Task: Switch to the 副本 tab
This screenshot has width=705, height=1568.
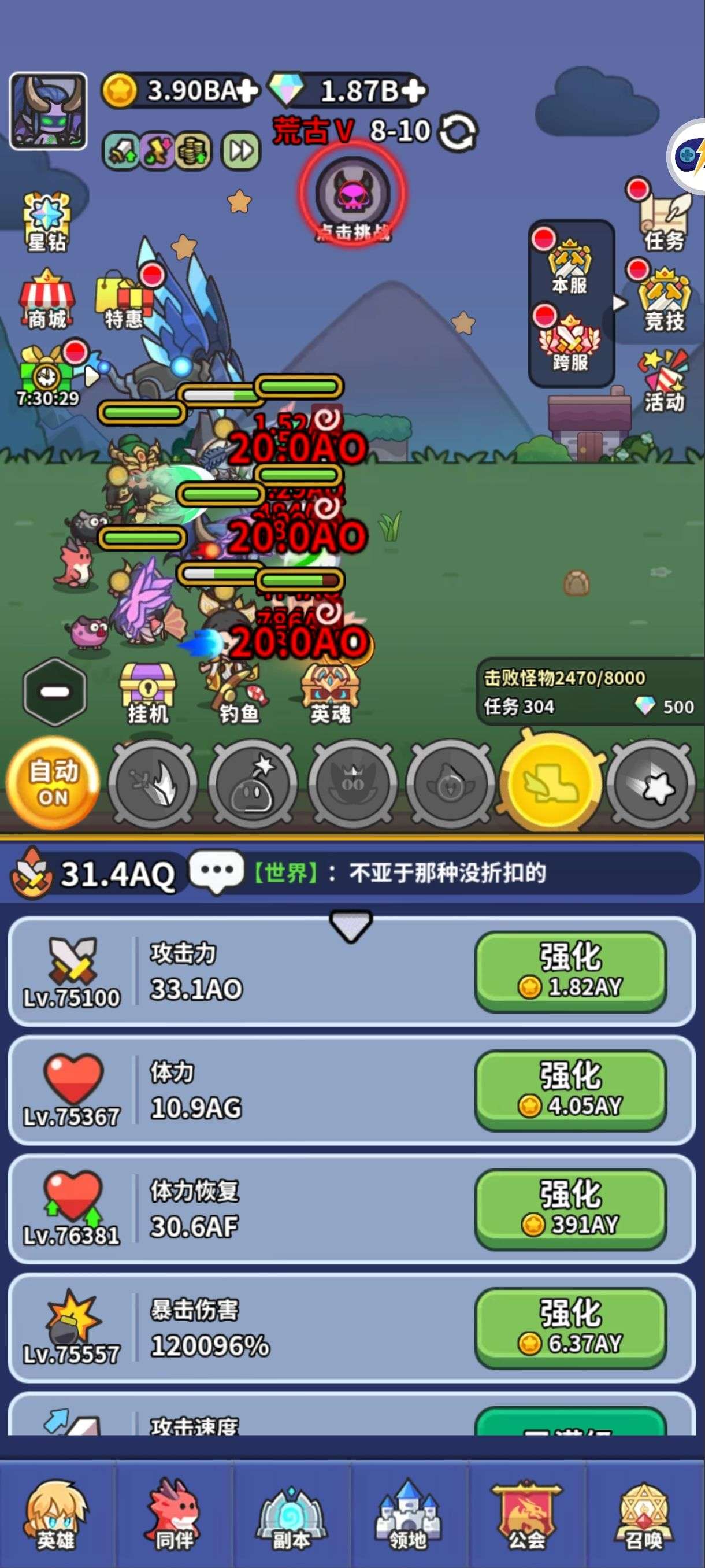Action: [x=291, y=1514]
